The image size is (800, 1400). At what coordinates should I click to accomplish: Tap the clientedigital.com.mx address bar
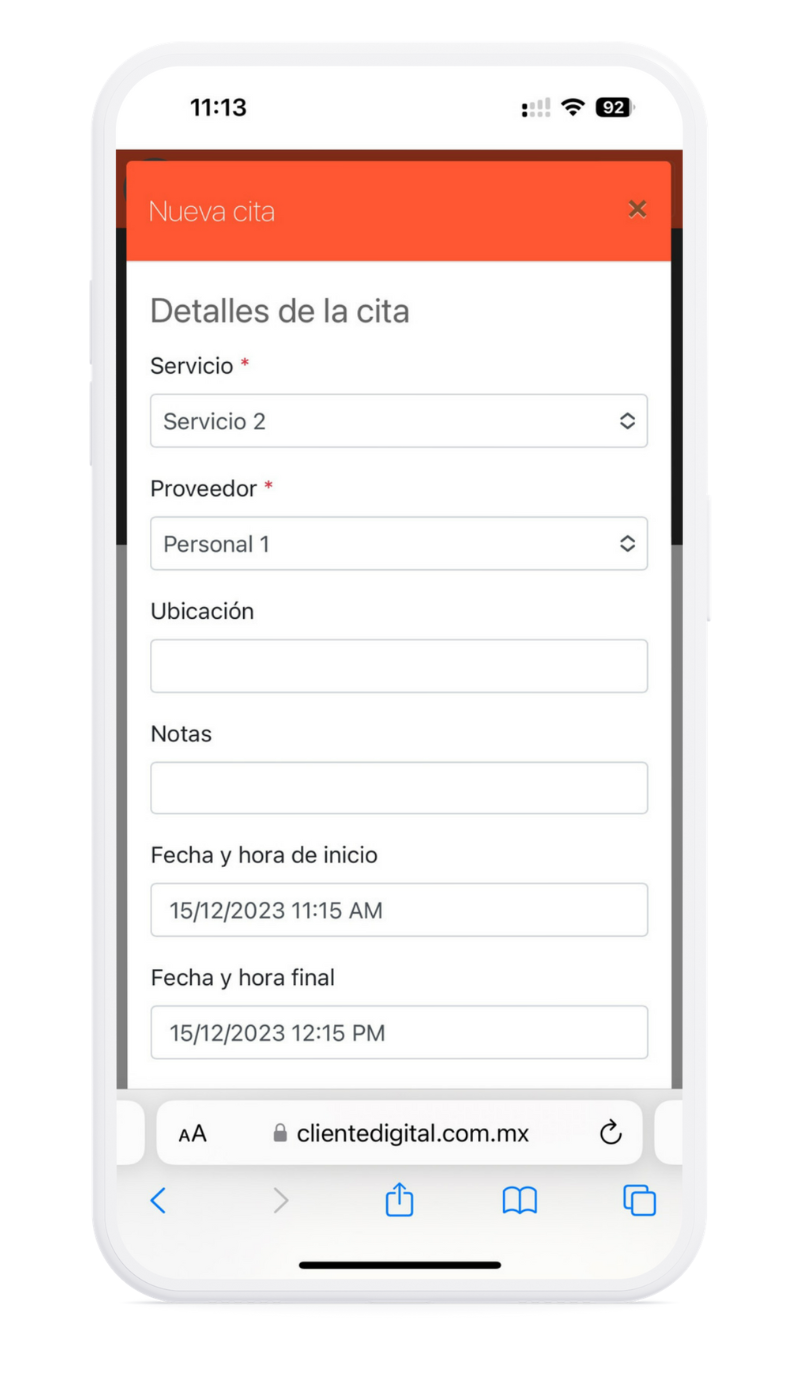click(412, 1133)
